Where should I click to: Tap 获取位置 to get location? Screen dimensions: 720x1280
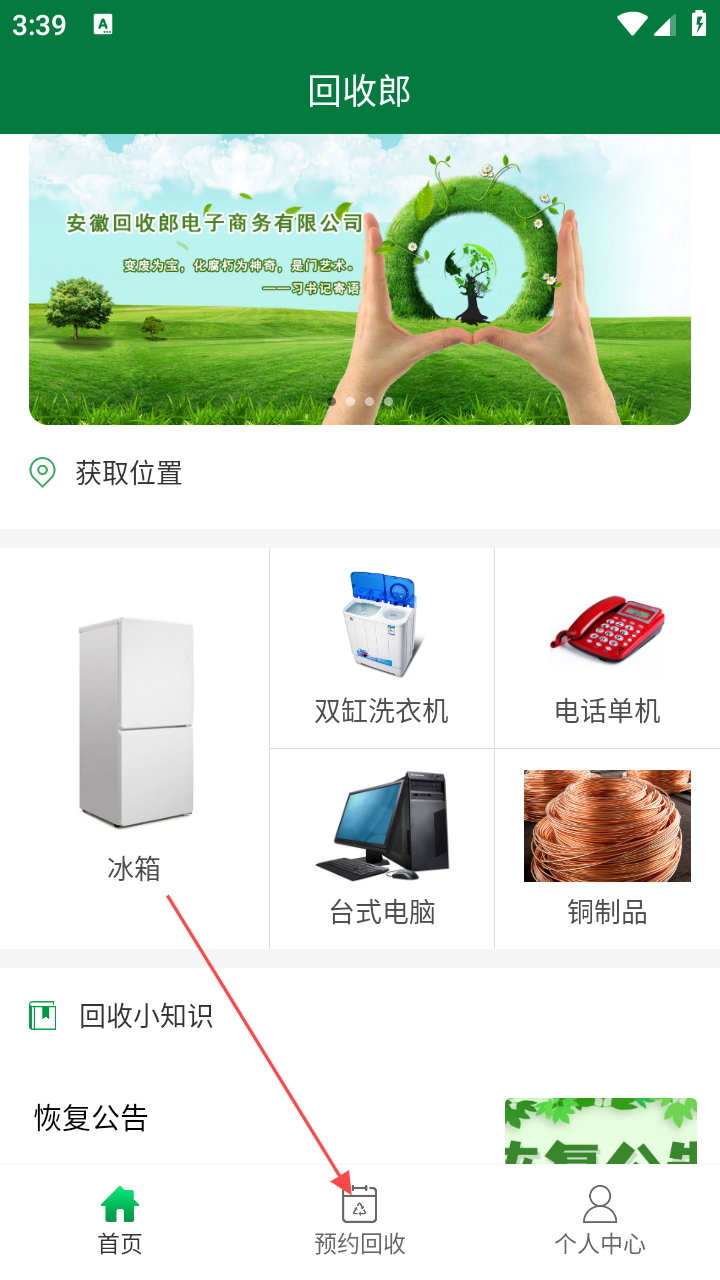(x=128, y=473)
